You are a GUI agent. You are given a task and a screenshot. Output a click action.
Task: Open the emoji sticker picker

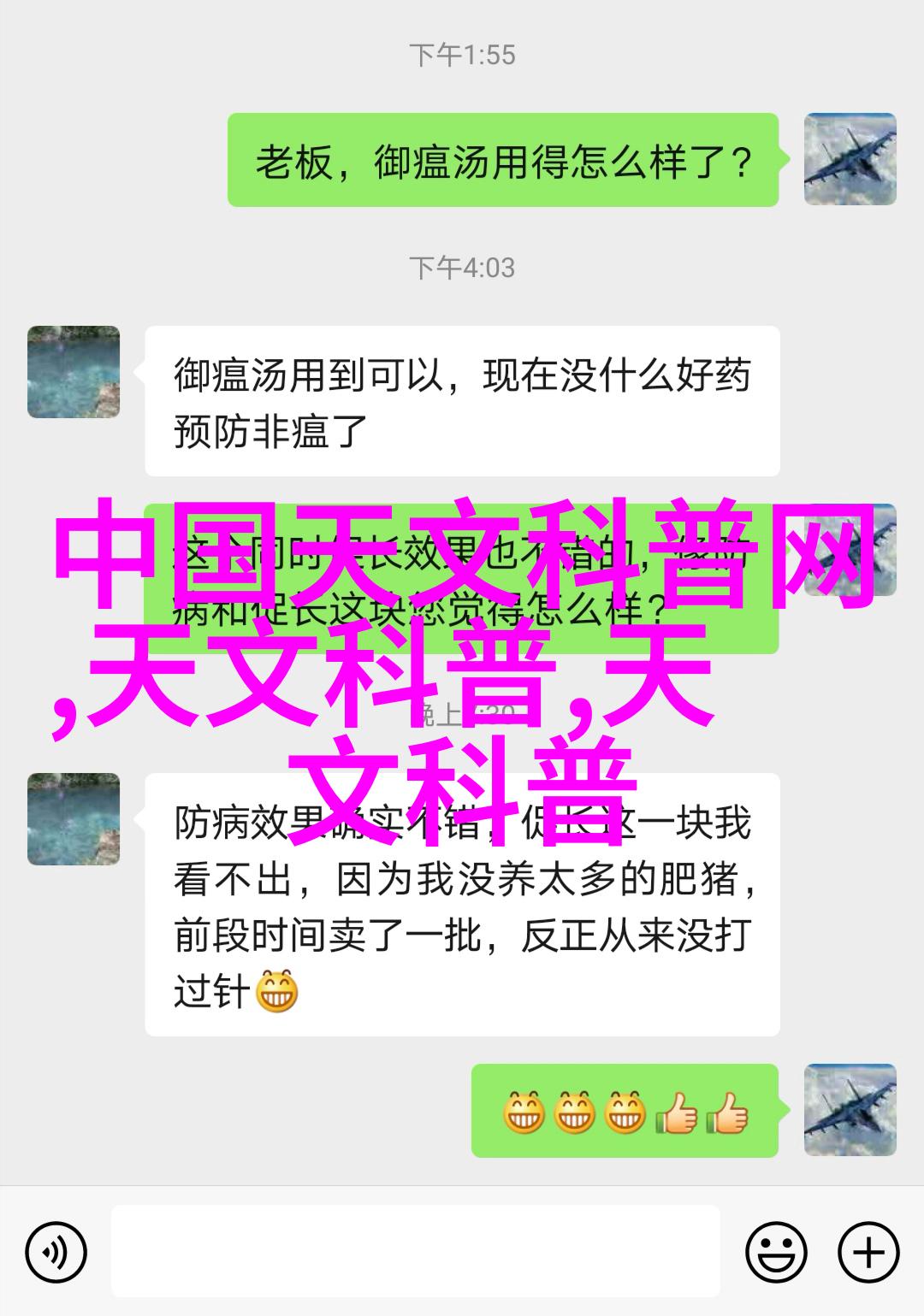[776, 1253]
